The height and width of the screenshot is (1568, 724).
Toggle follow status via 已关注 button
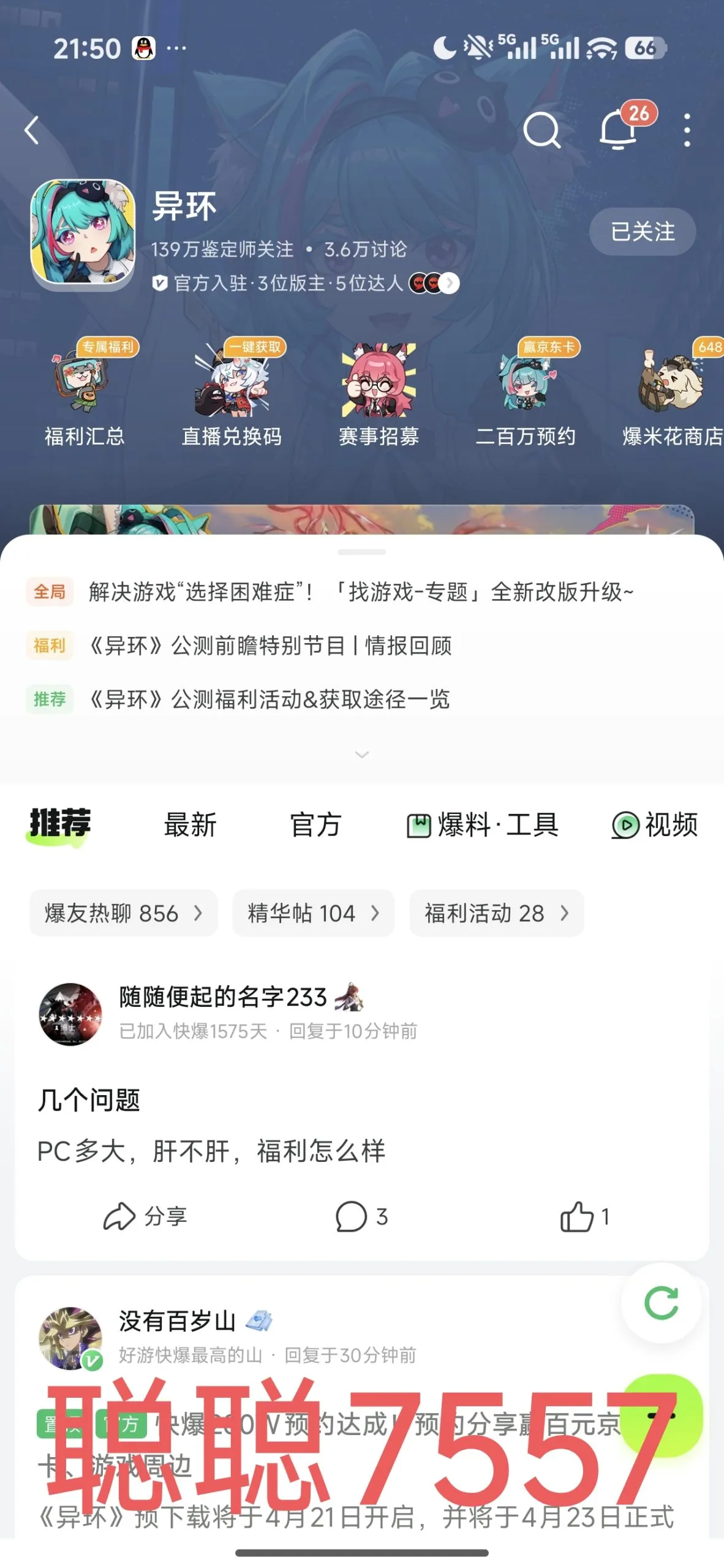tap(642, 232)
